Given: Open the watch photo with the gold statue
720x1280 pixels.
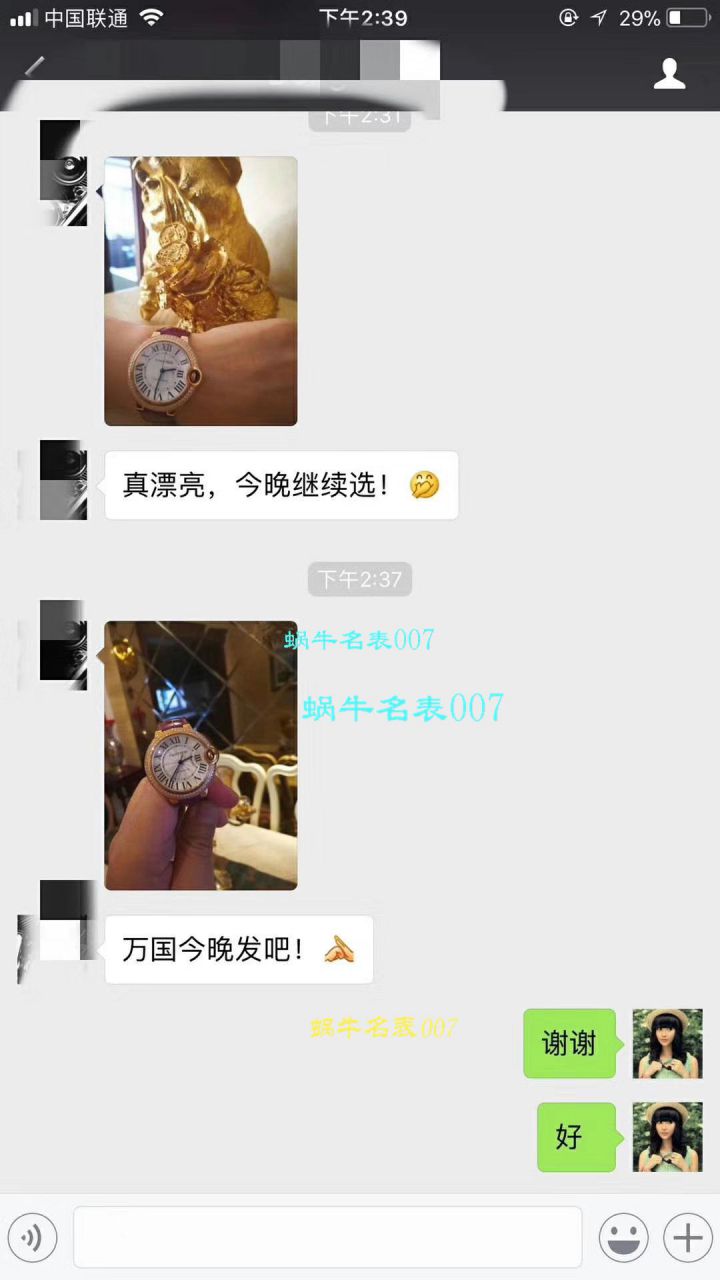Looking at the screenshot, I should [x=200, y=291].
